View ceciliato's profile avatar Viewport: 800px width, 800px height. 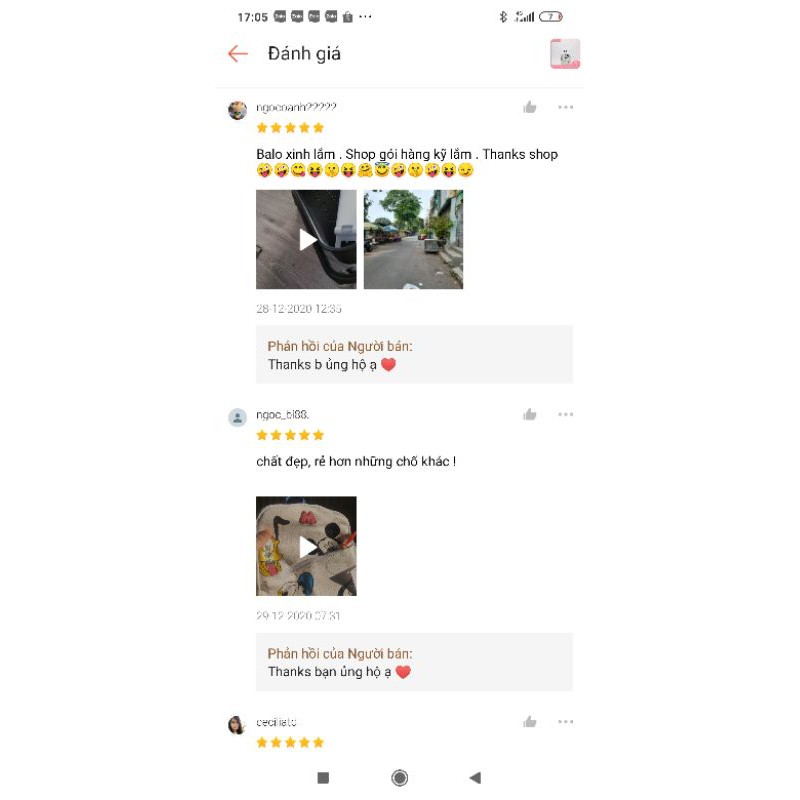(237, 724)
